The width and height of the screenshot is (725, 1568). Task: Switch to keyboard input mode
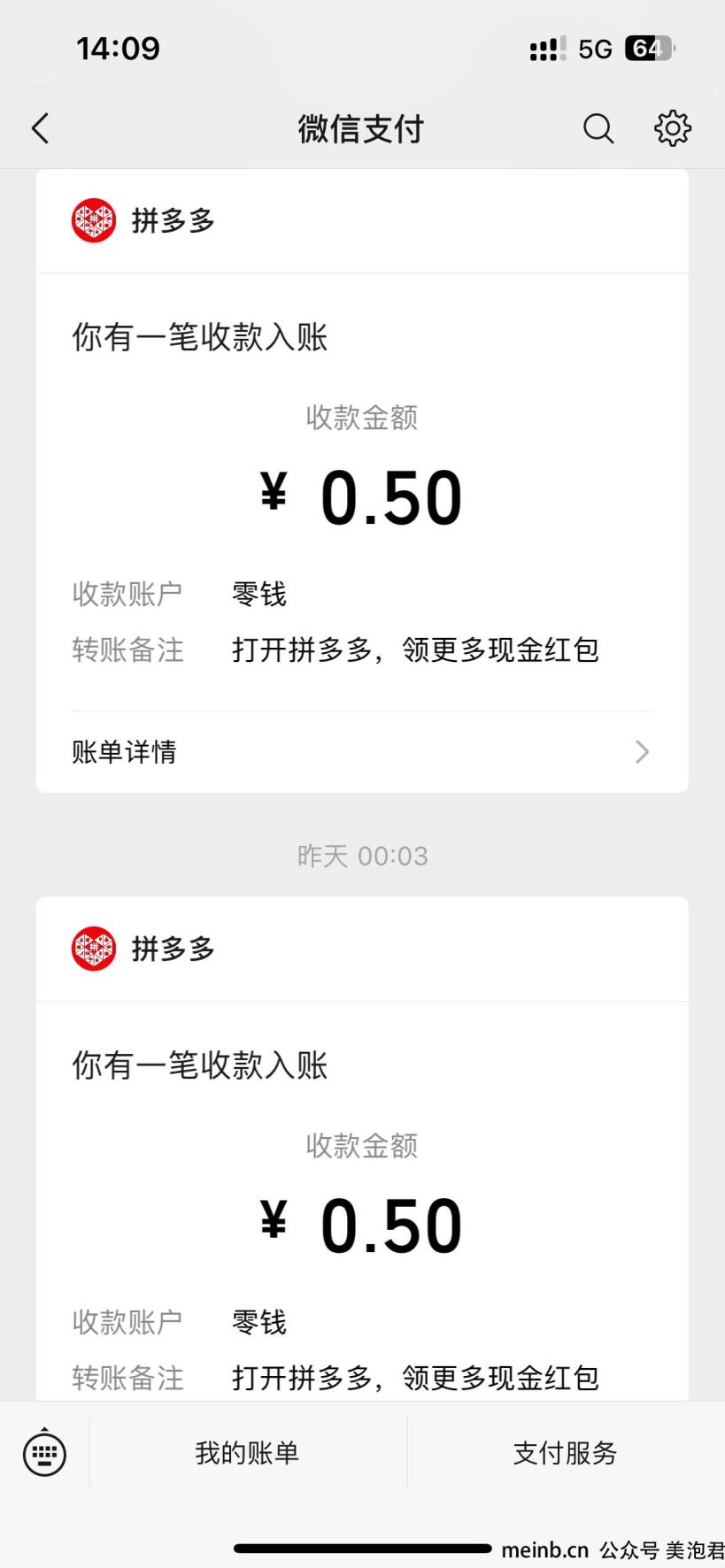(44, 1453)
